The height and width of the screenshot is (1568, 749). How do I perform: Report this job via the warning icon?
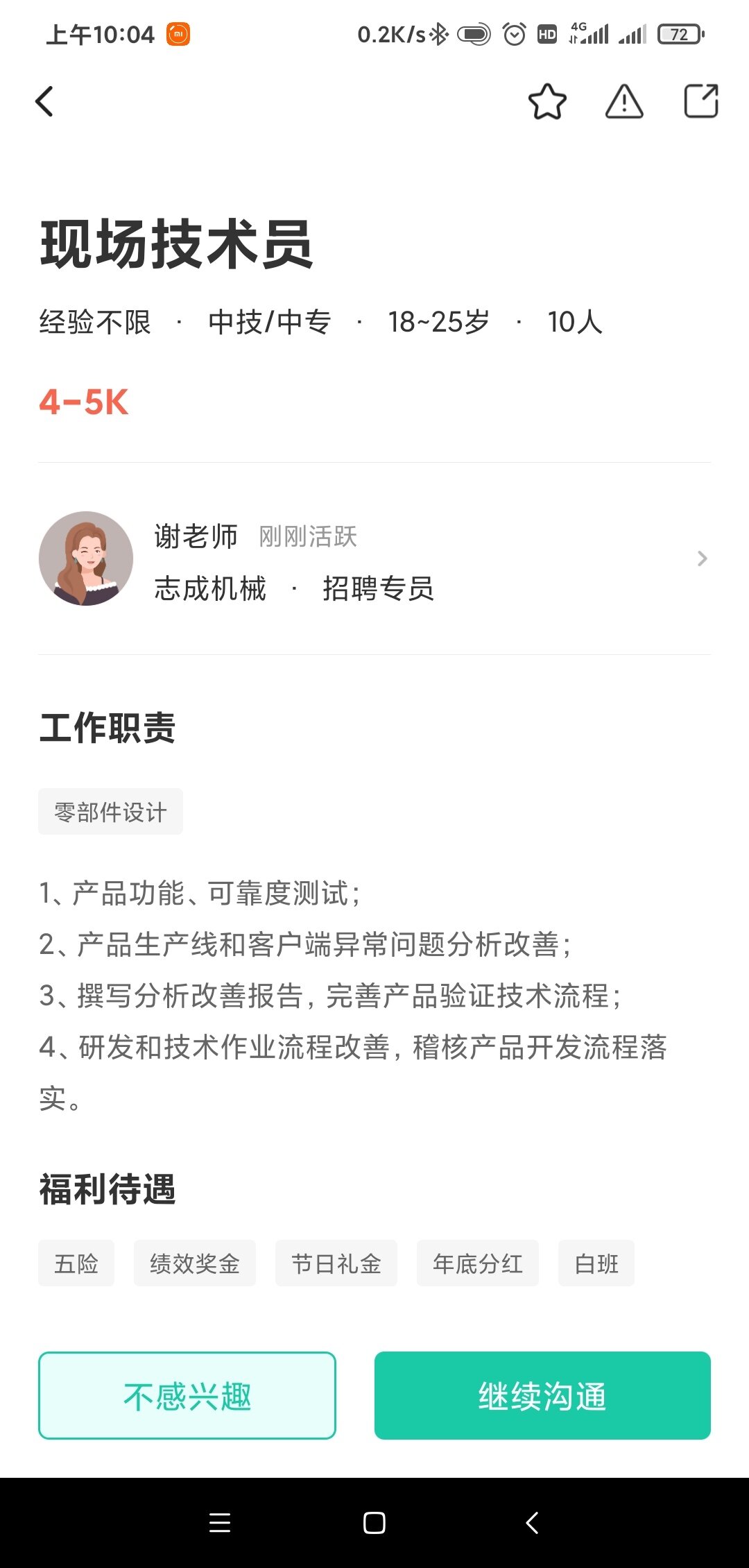(x=624, y=102)
